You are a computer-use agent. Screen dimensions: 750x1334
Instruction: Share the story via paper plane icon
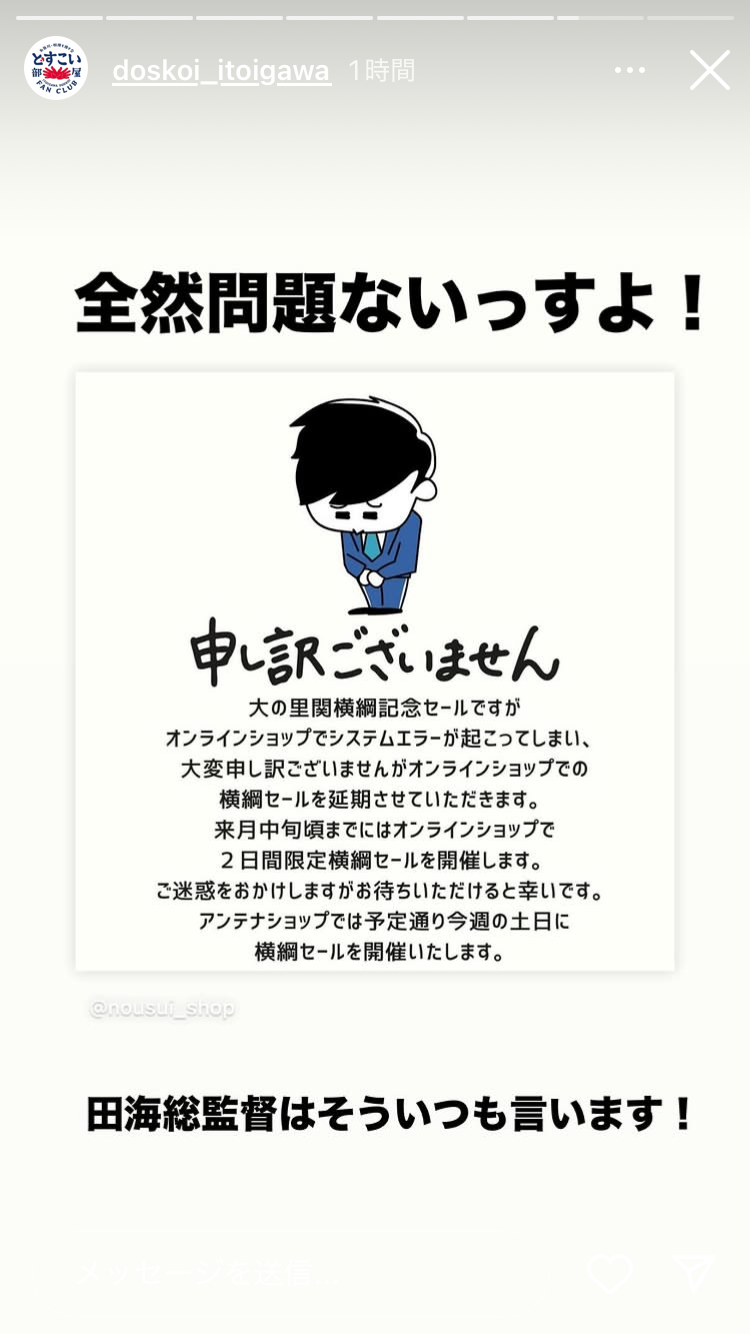pos(696,1272)
